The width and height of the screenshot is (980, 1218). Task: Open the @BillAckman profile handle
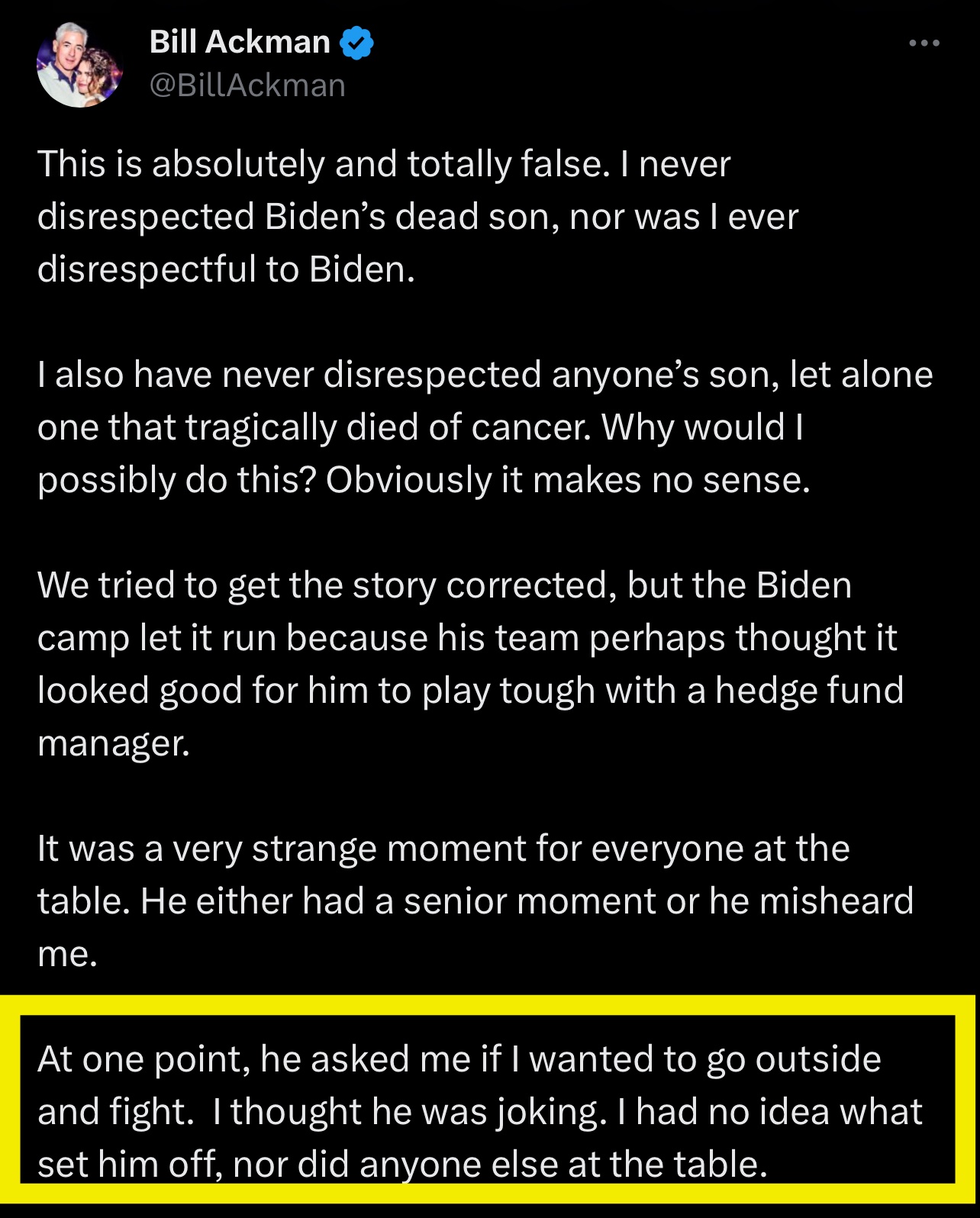tap(247, 85)
